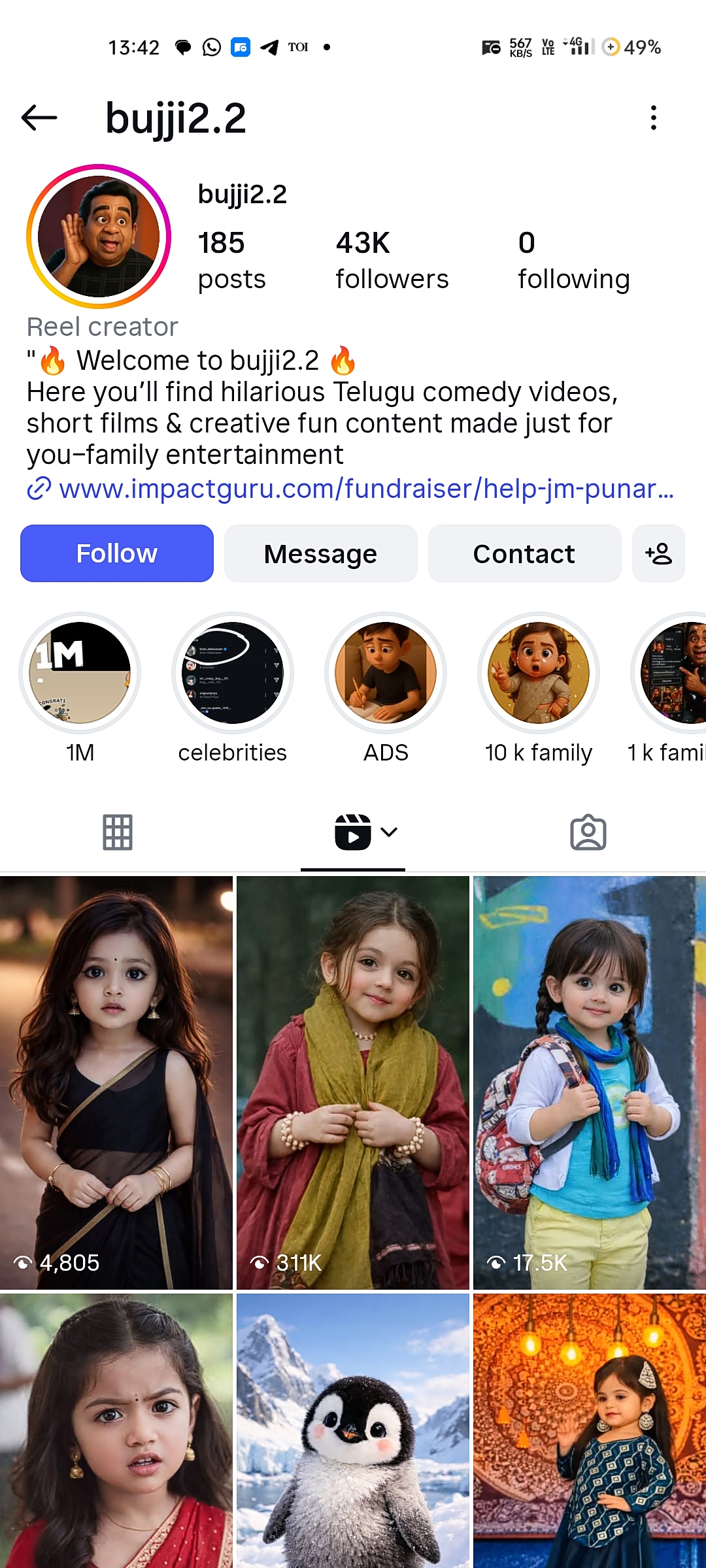706x1568 pixels.
Task: Select the Reels tab
Action: coord(353,832)
